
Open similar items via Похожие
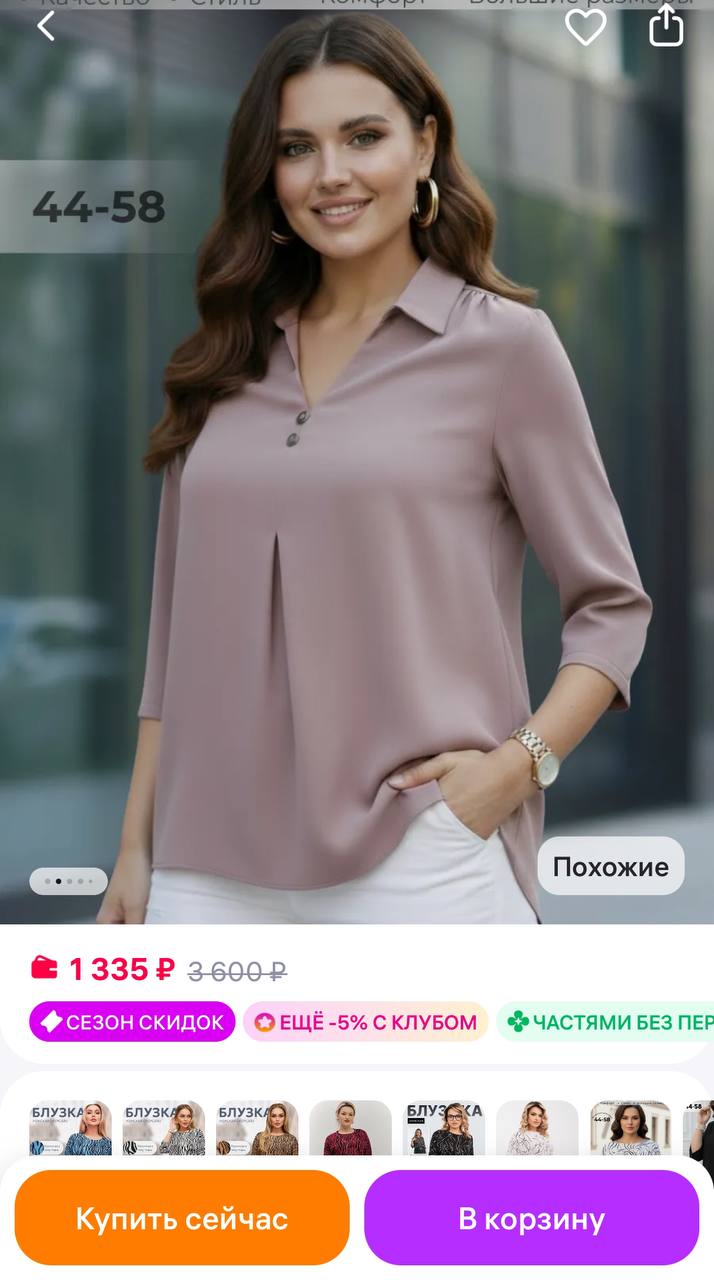coord(610,866)
